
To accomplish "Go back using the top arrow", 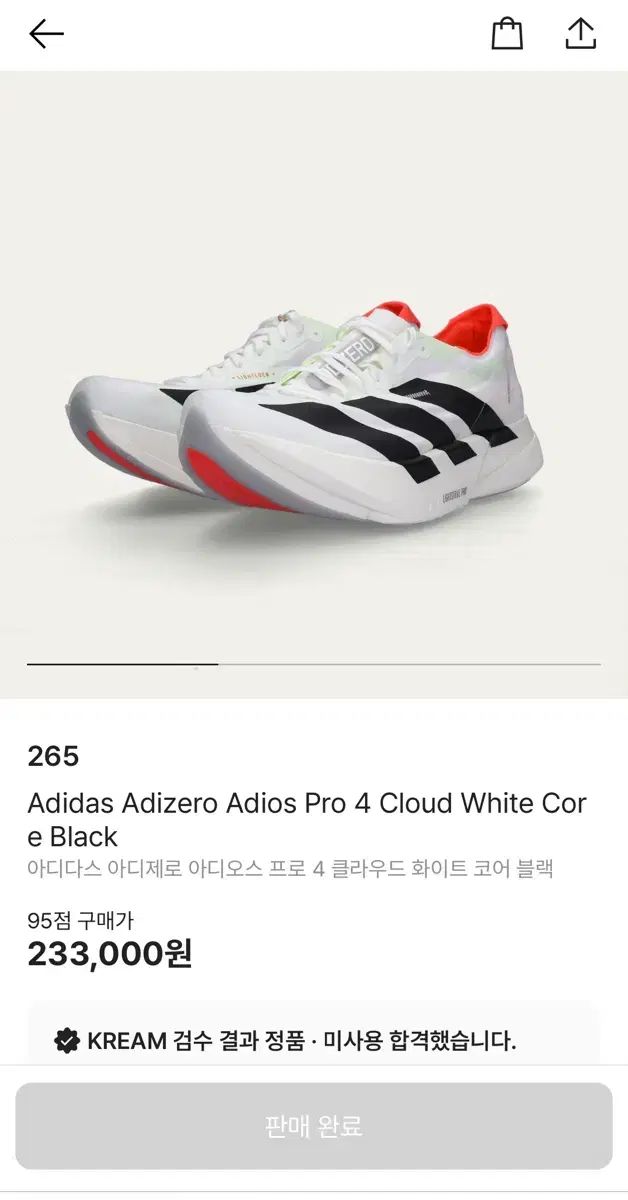I will click(x=46, y=34).
